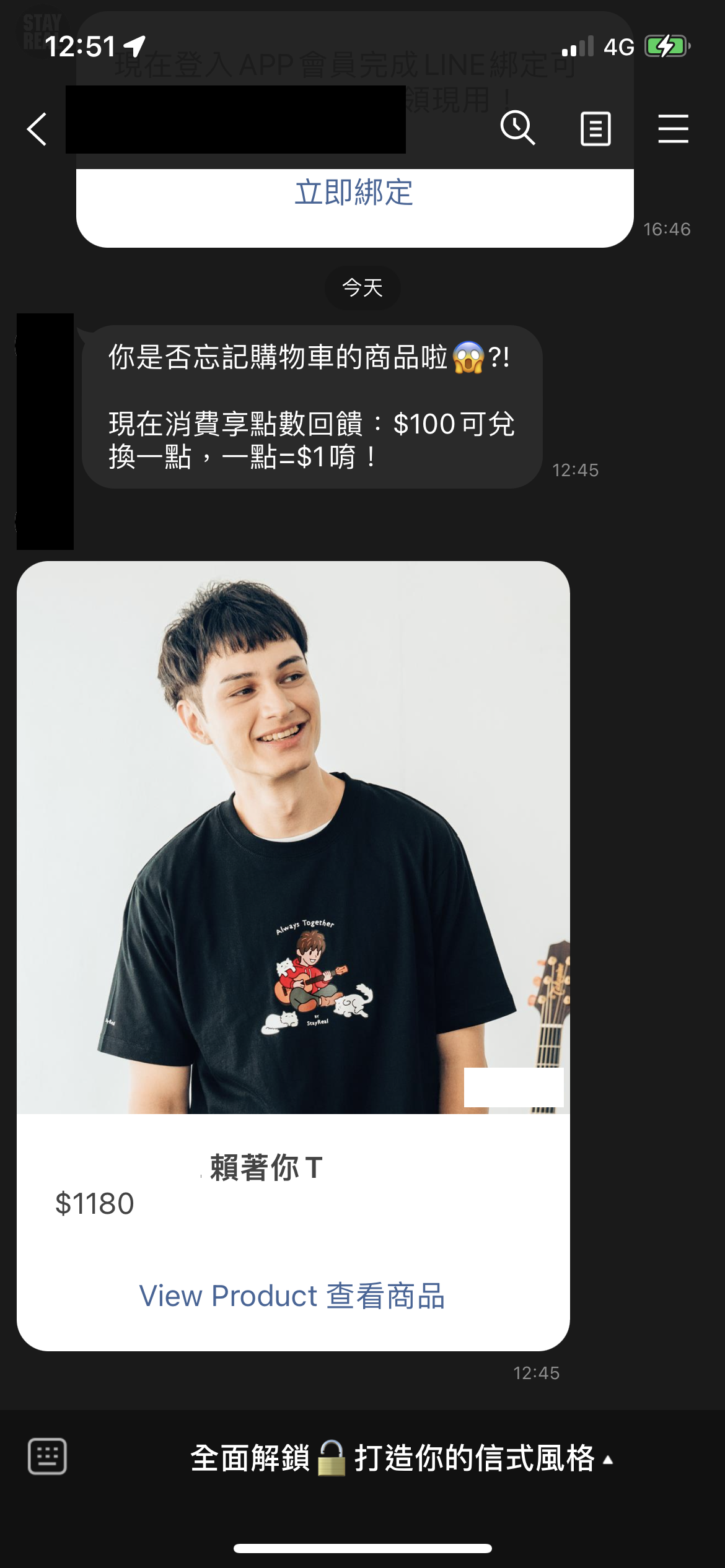725x1568 pixels.
Task: Tap View Product 查看商品
Action: coord(292,1296)
